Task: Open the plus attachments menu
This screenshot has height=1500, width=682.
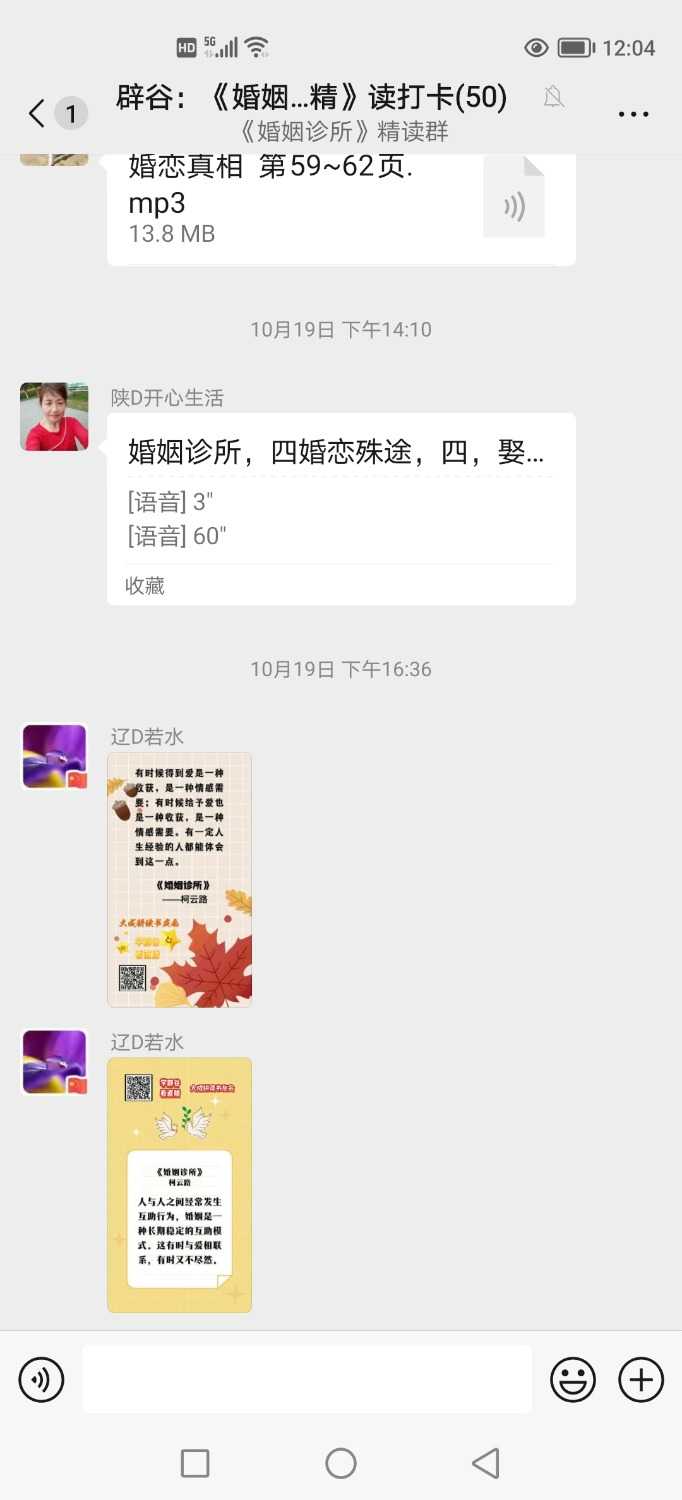Action: 641,1380
